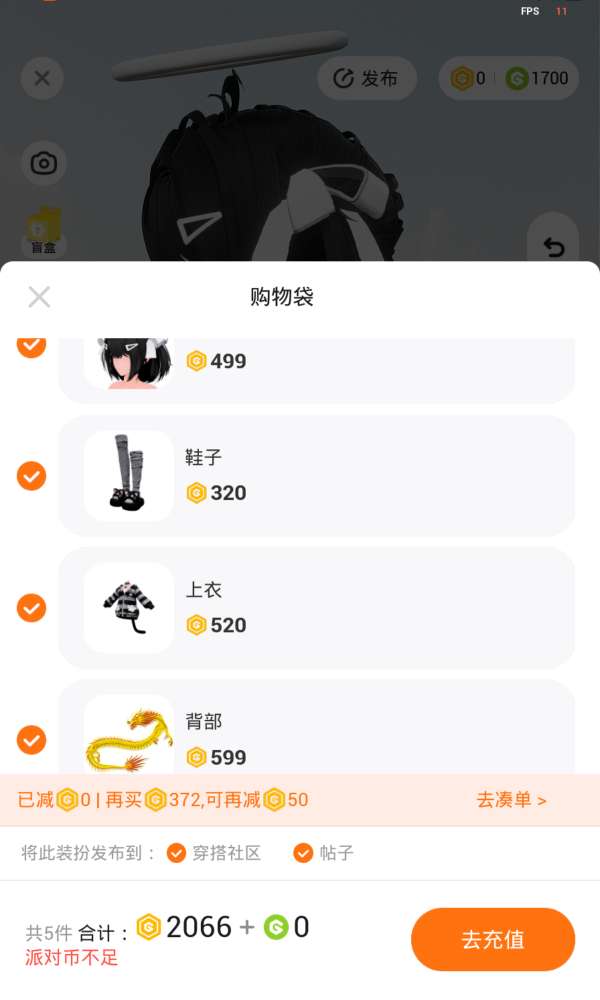Undo the last outfit change

click(x=553, y=247)
